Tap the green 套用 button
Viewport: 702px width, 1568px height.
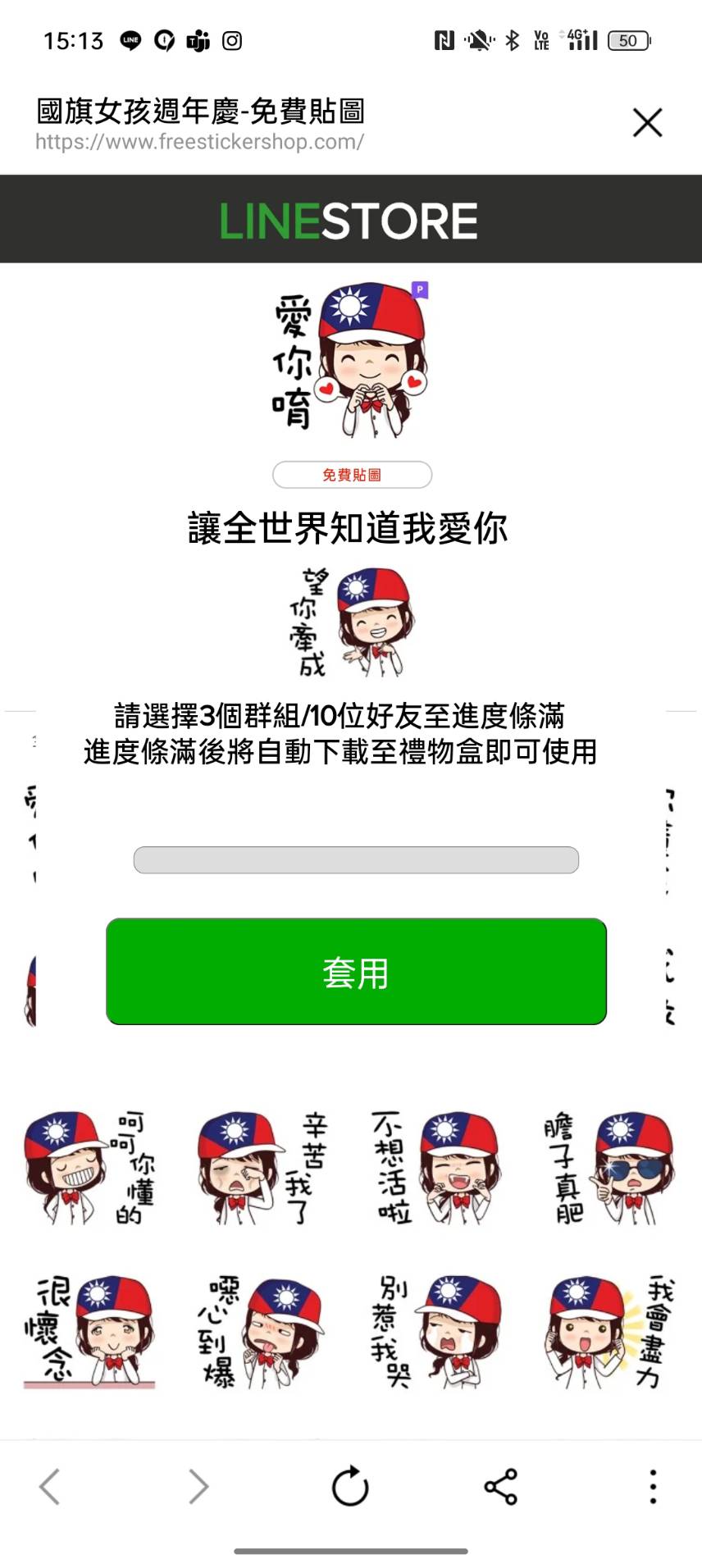click(356, 972)
